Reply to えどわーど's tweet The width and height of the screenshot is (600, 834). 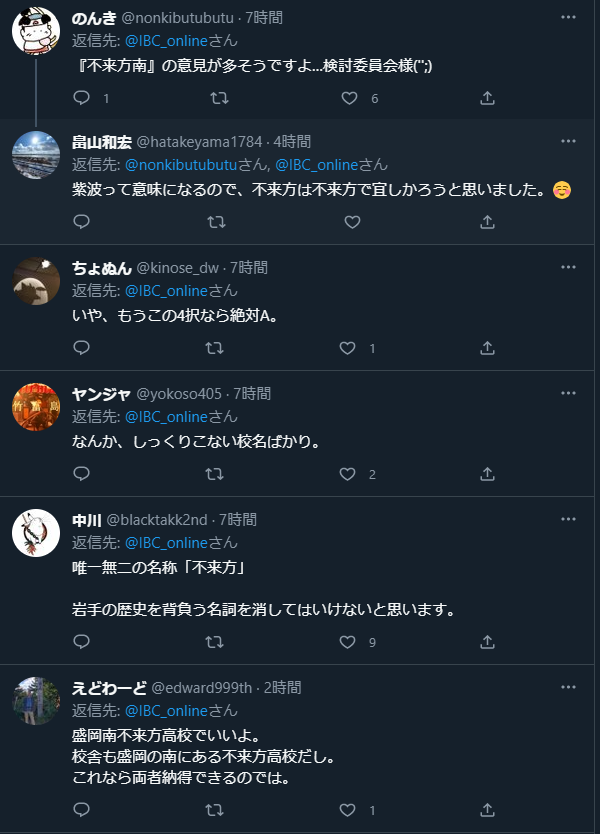pyautogui.click(x=82, y=809)
